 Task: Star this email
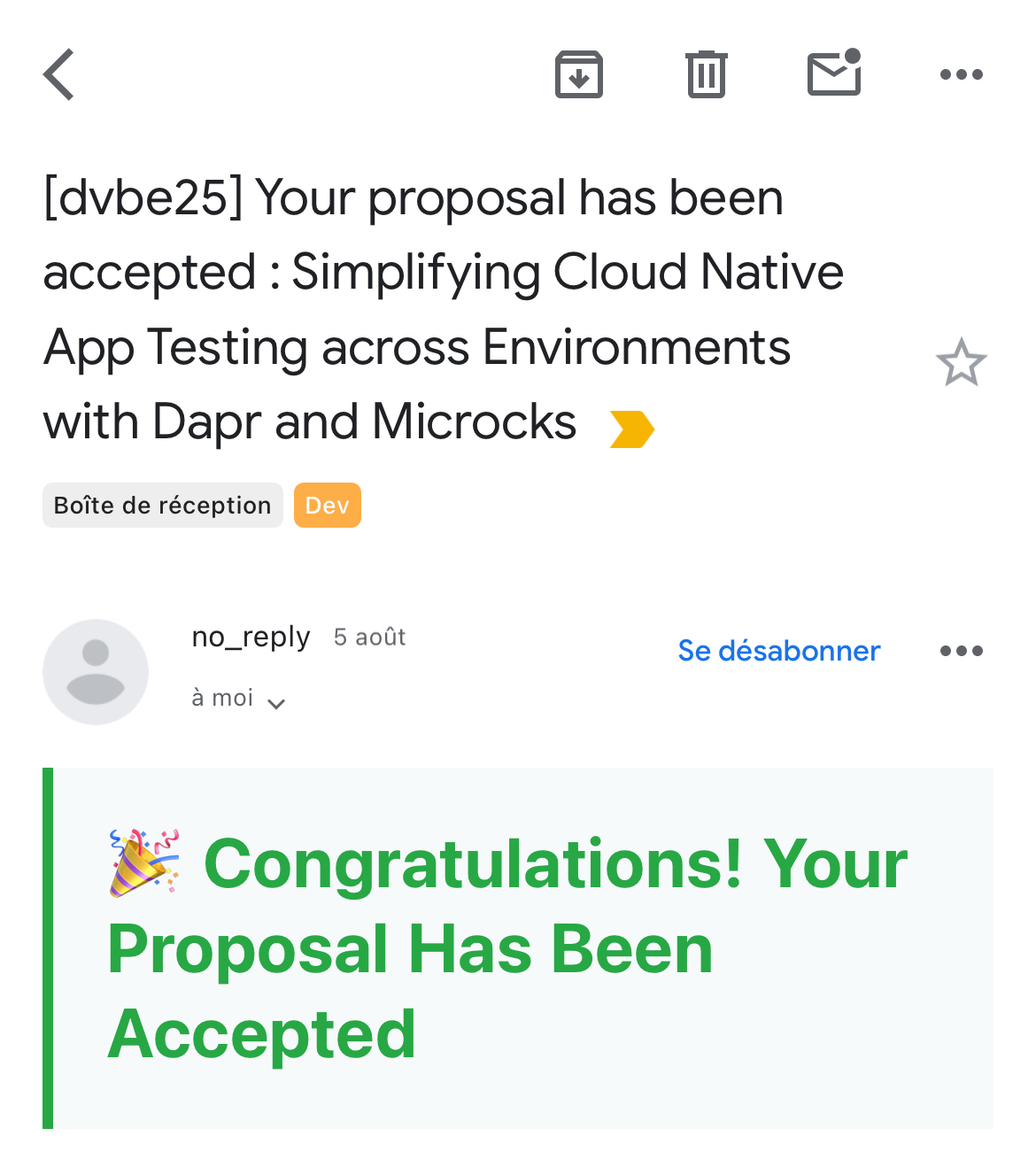(x=961, y=363)
